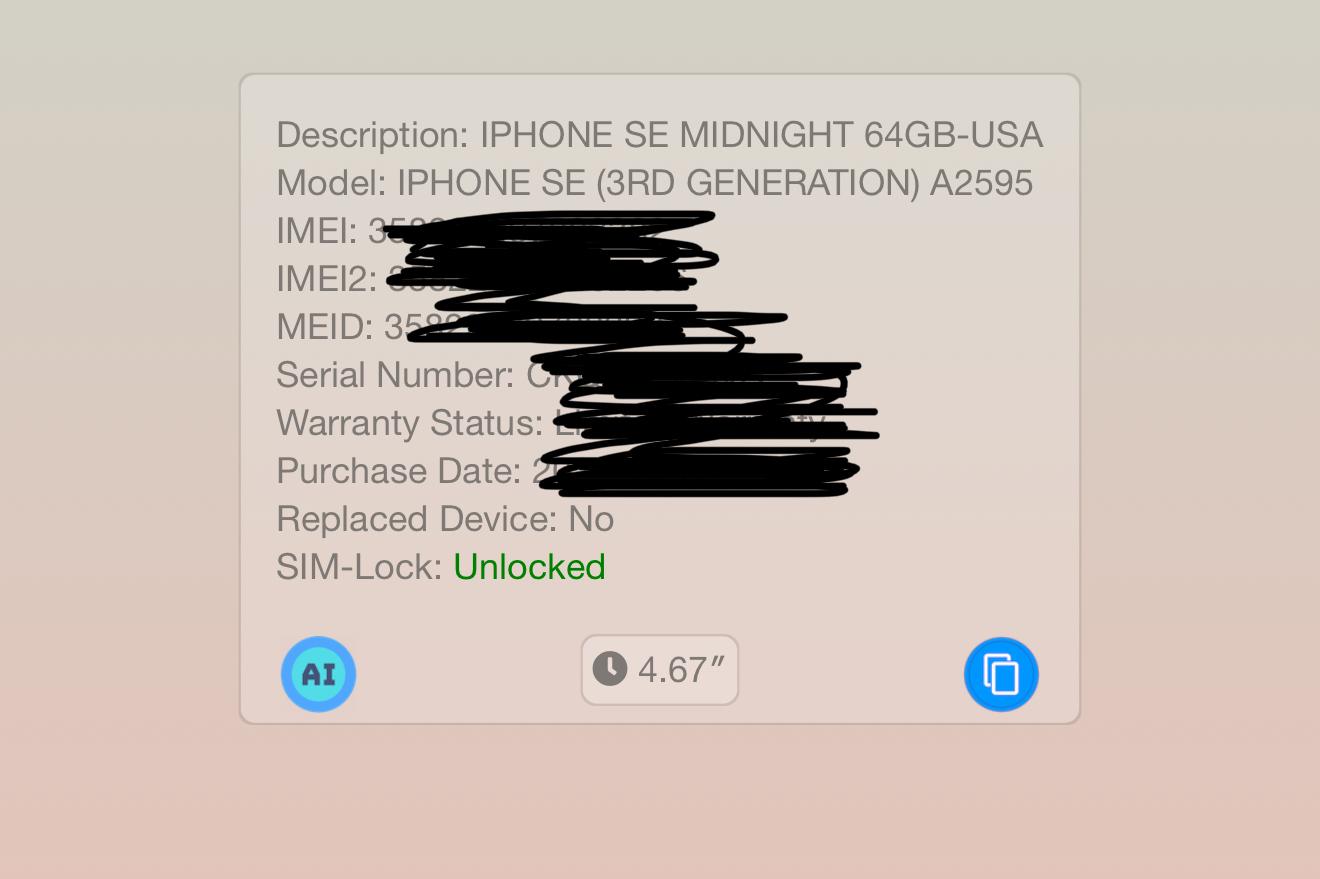Open the AI analysis button
Viewport: 1320px width, 879px height.
point(318,674)
